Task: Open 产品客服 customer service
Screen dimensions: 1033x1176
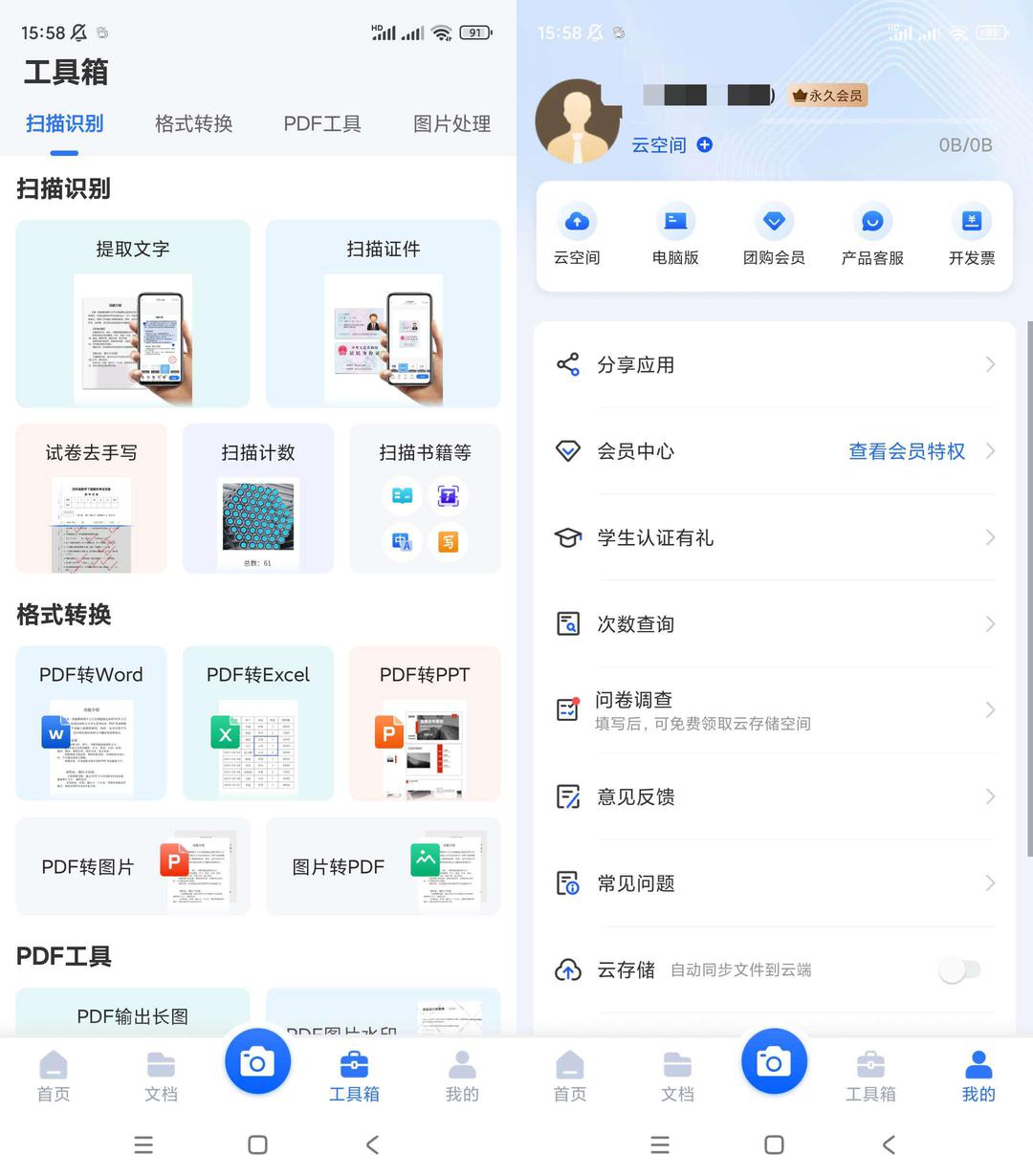Action: 872,236
